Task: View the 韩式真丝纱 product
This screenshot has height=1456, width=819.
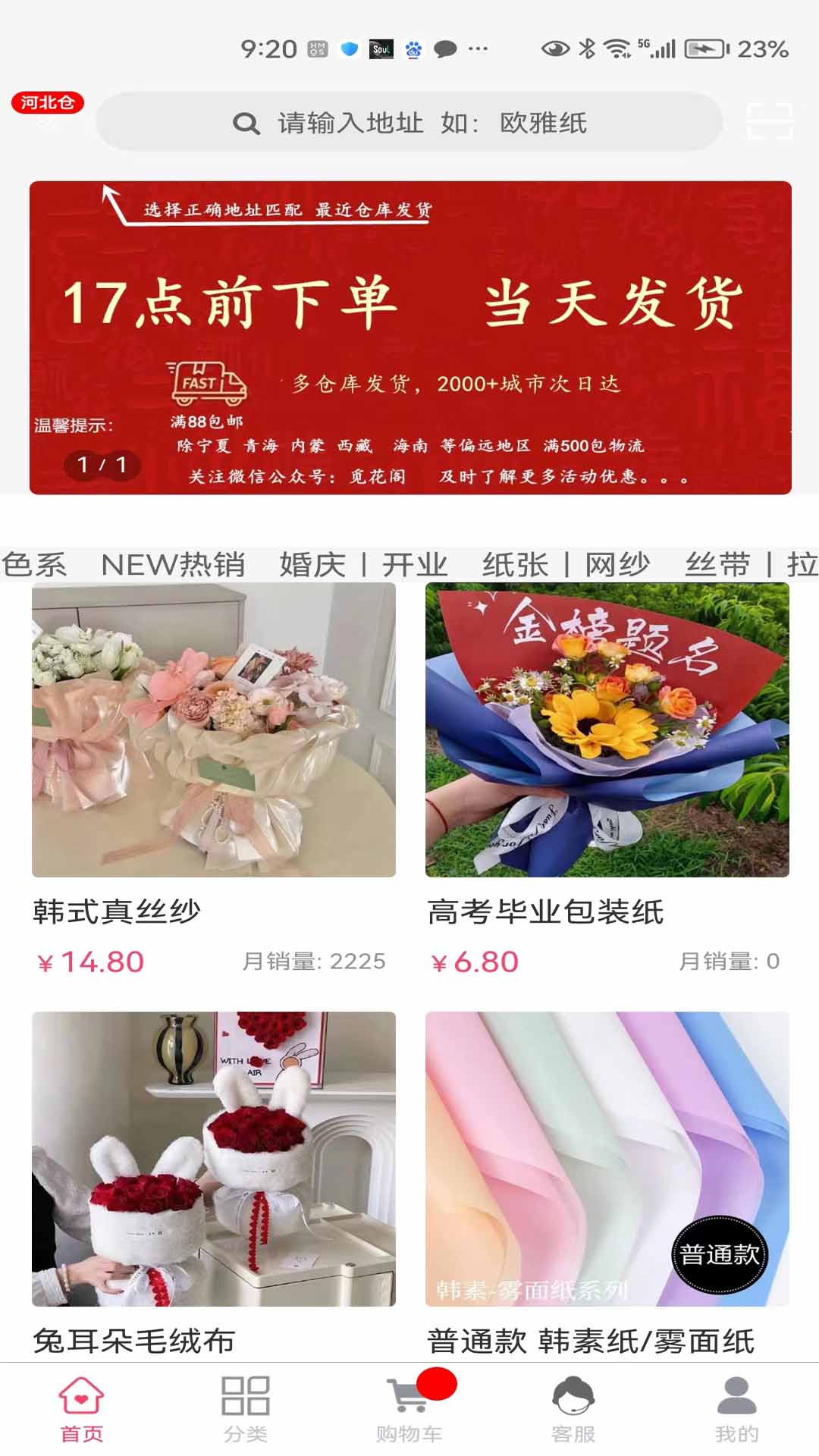Action: (x=213, y=730)
